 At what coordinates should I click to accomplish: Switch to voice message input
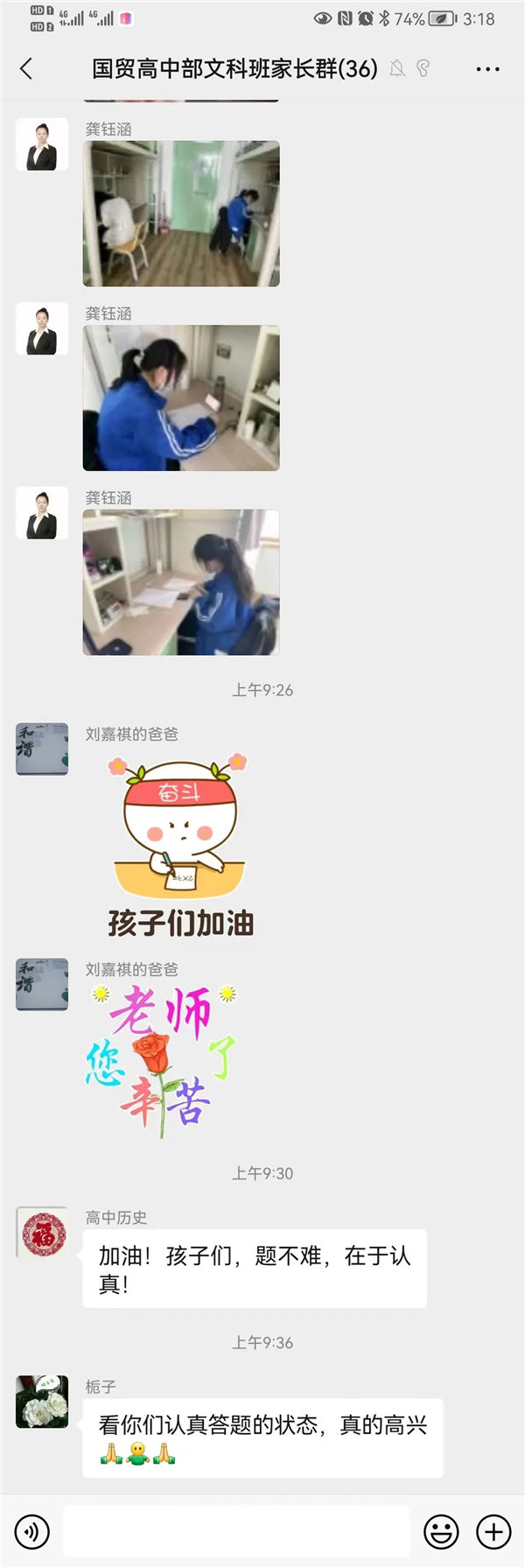pos(32,1531)
